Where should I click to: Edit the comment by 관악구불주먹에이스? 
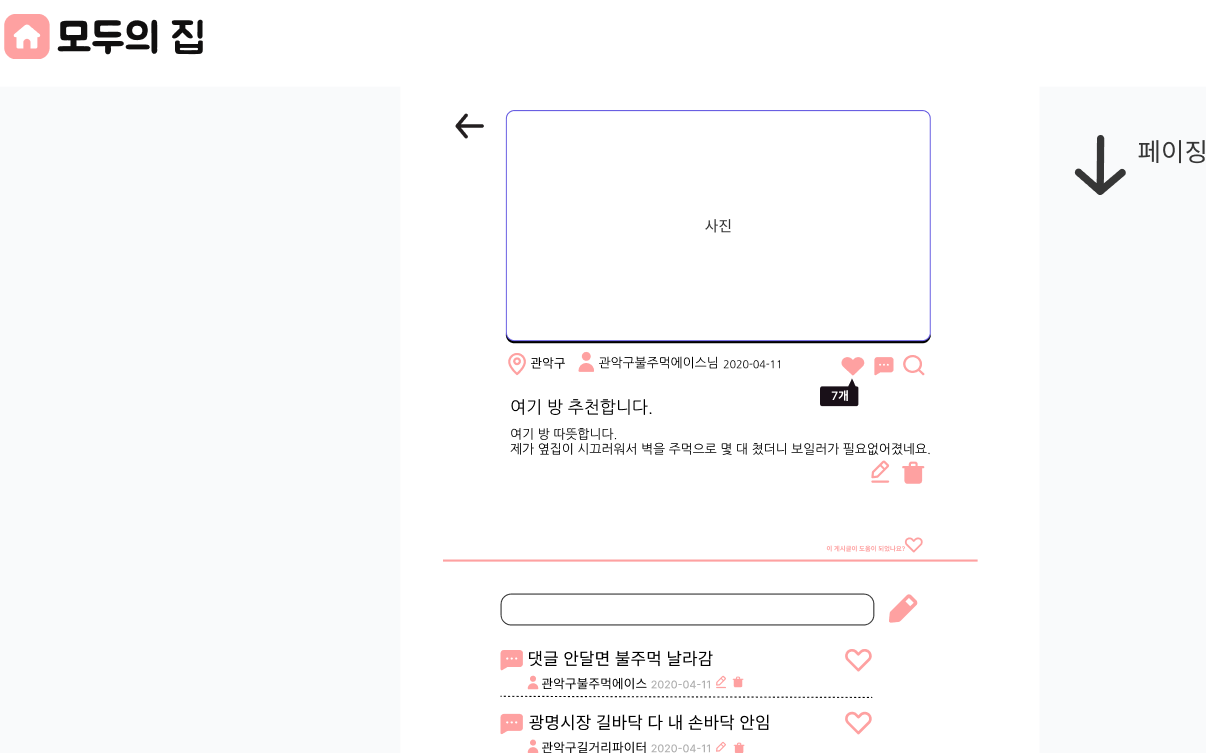[721, 682]
